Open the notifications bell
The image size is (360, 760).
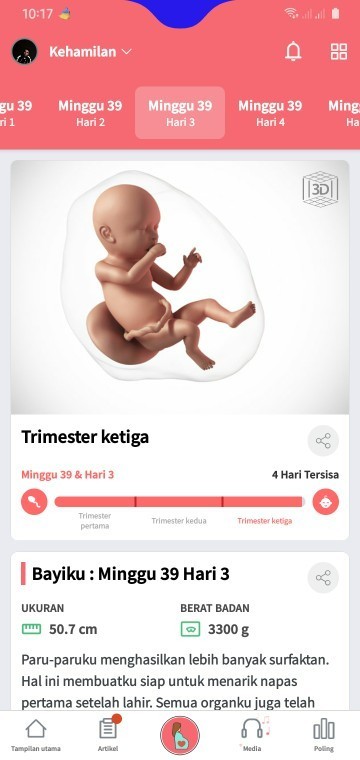coord(293,51)
